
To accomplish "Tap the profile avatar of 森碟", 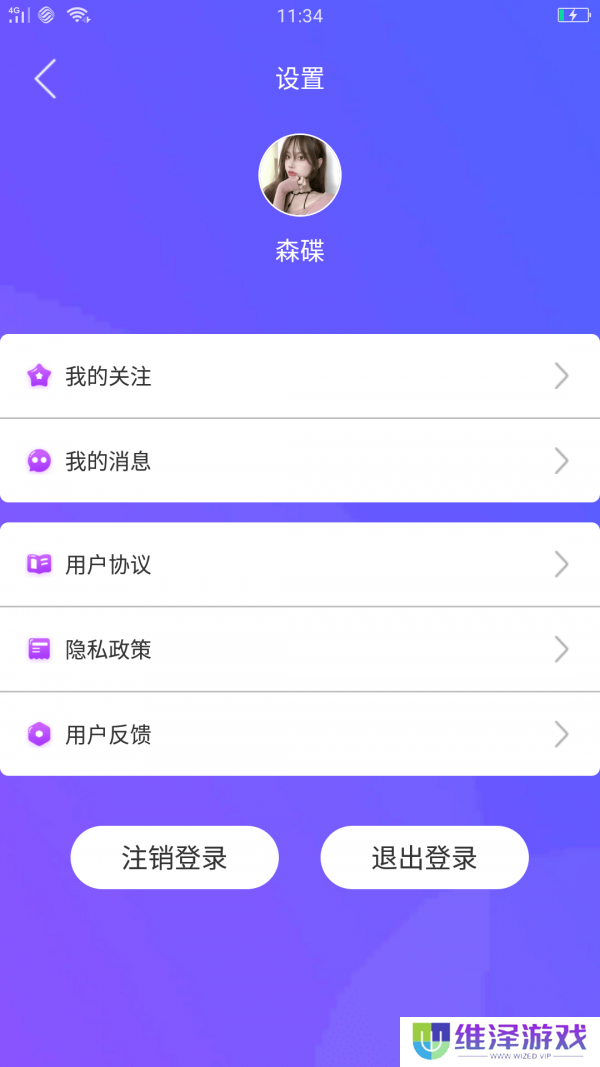I will coord(300,175).
